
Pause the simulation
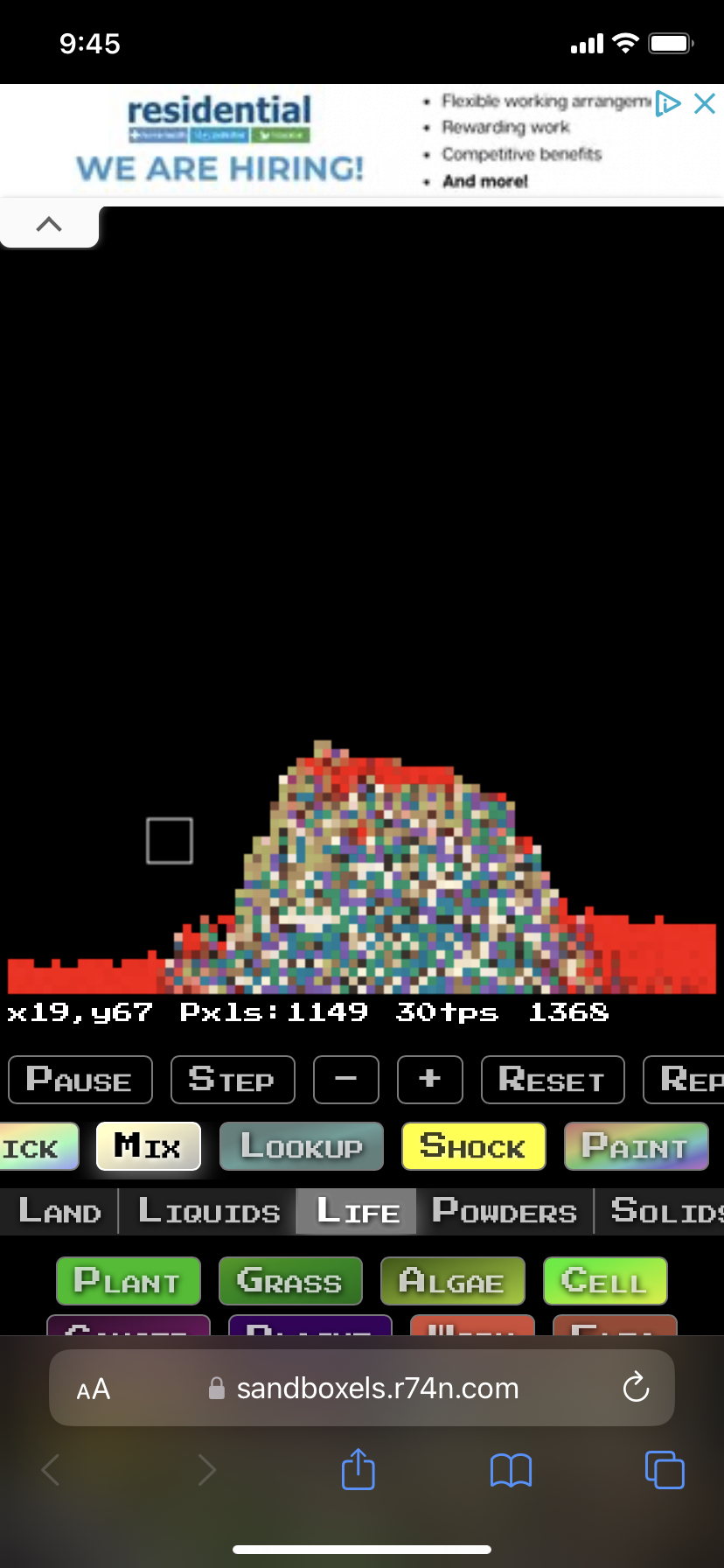tap(80, 1080)
